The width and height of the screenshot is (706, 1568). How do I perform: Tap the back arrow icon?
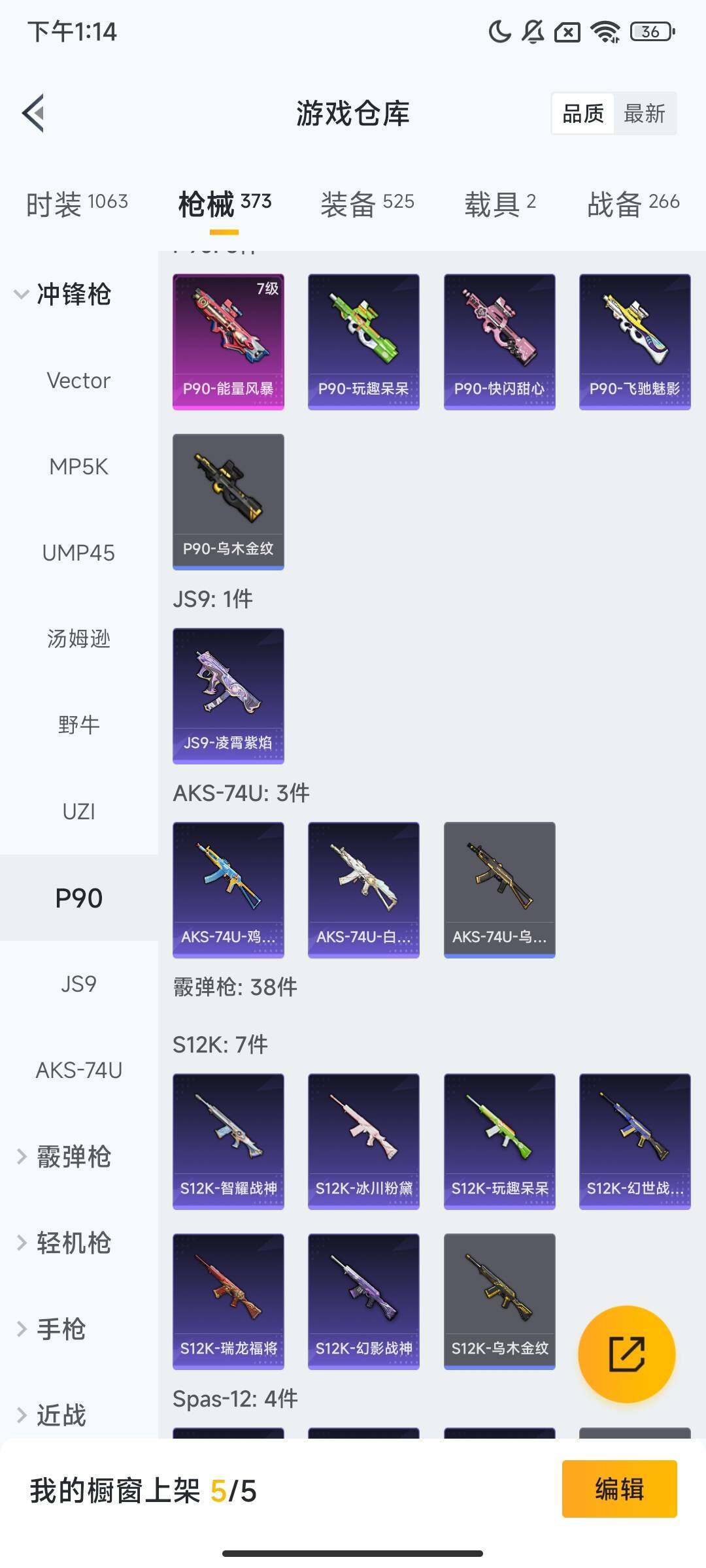[34, 112]
